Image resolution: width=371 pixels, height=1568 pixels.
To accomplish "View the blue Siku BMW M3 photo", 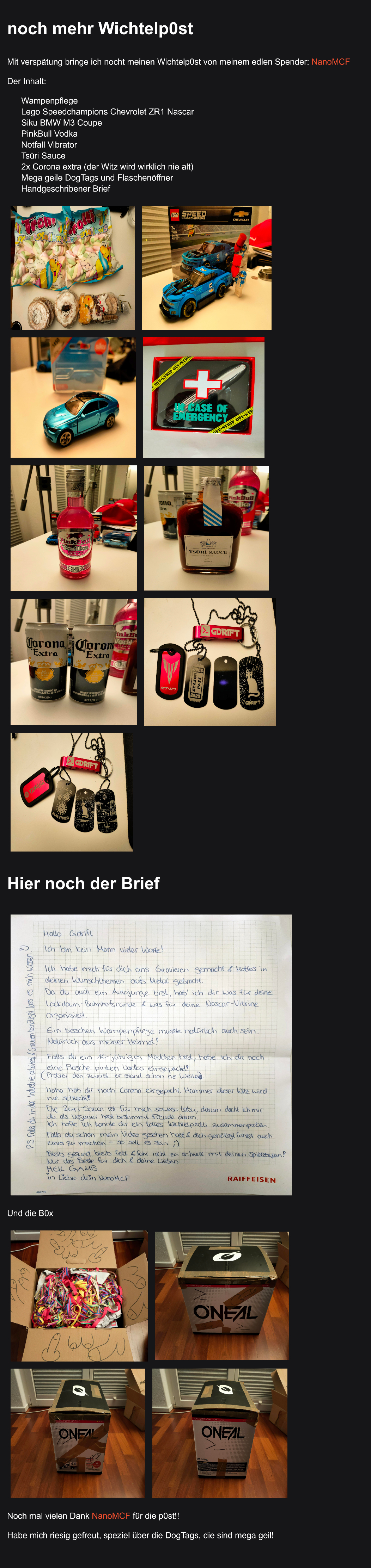I will click(x=73, y=397).
